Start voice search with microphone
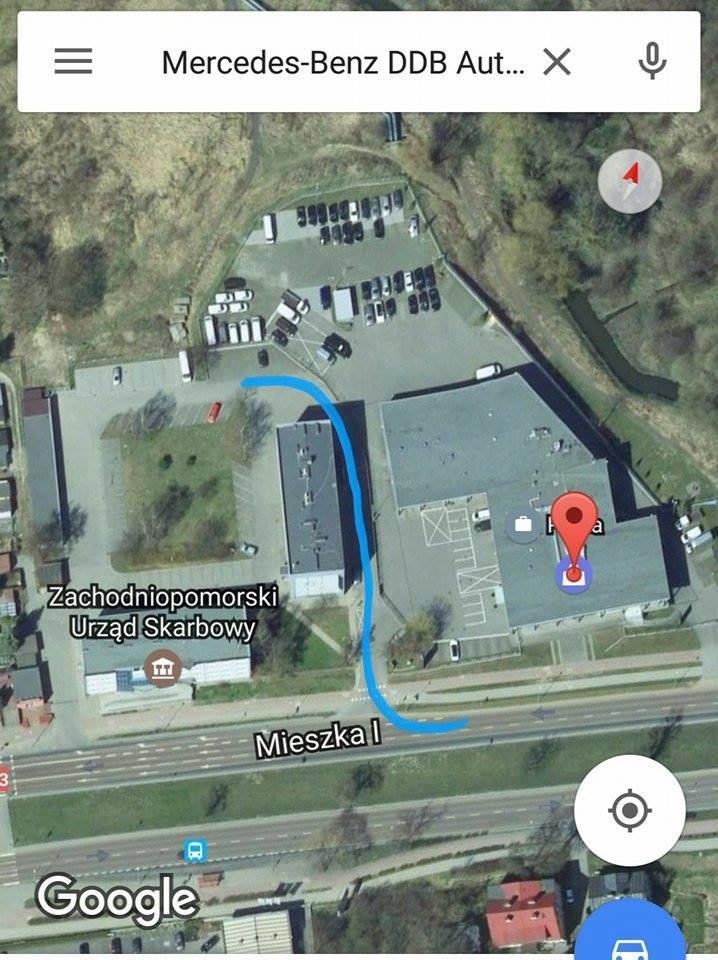Image resolution: width=718 pixels, height=960 pixels. click(x=652, y=62)
